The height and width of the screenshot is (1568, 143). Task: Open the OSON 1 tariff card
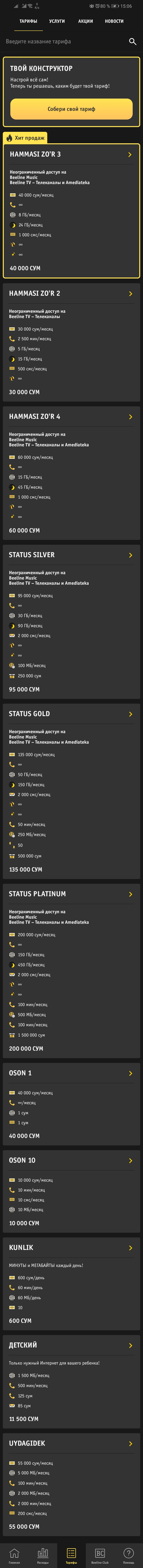pyautogui.click(x=71, y=1073)
